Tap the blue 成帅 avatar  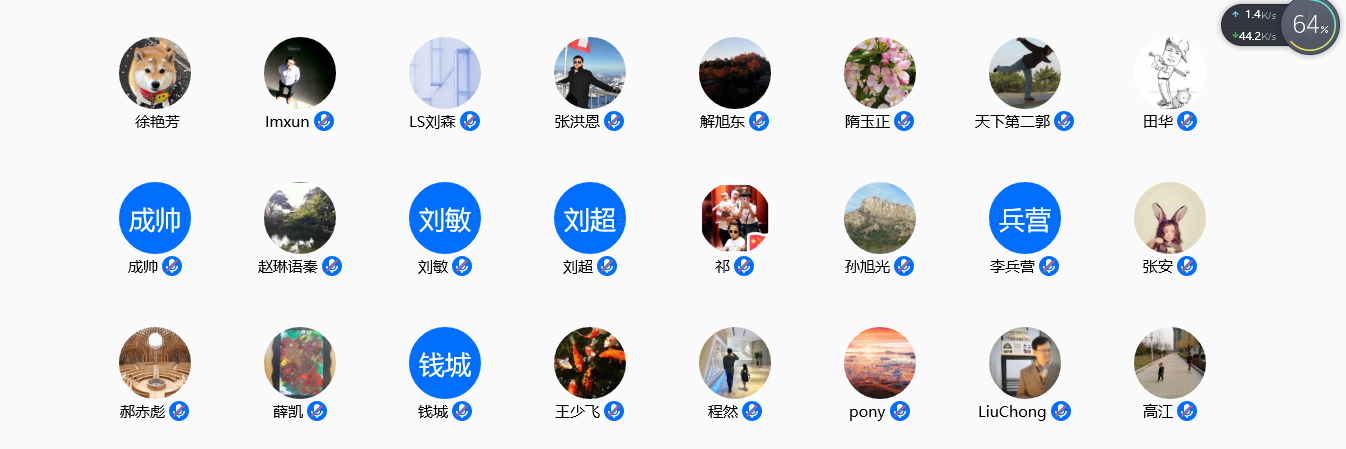click(x=155, y=218)
